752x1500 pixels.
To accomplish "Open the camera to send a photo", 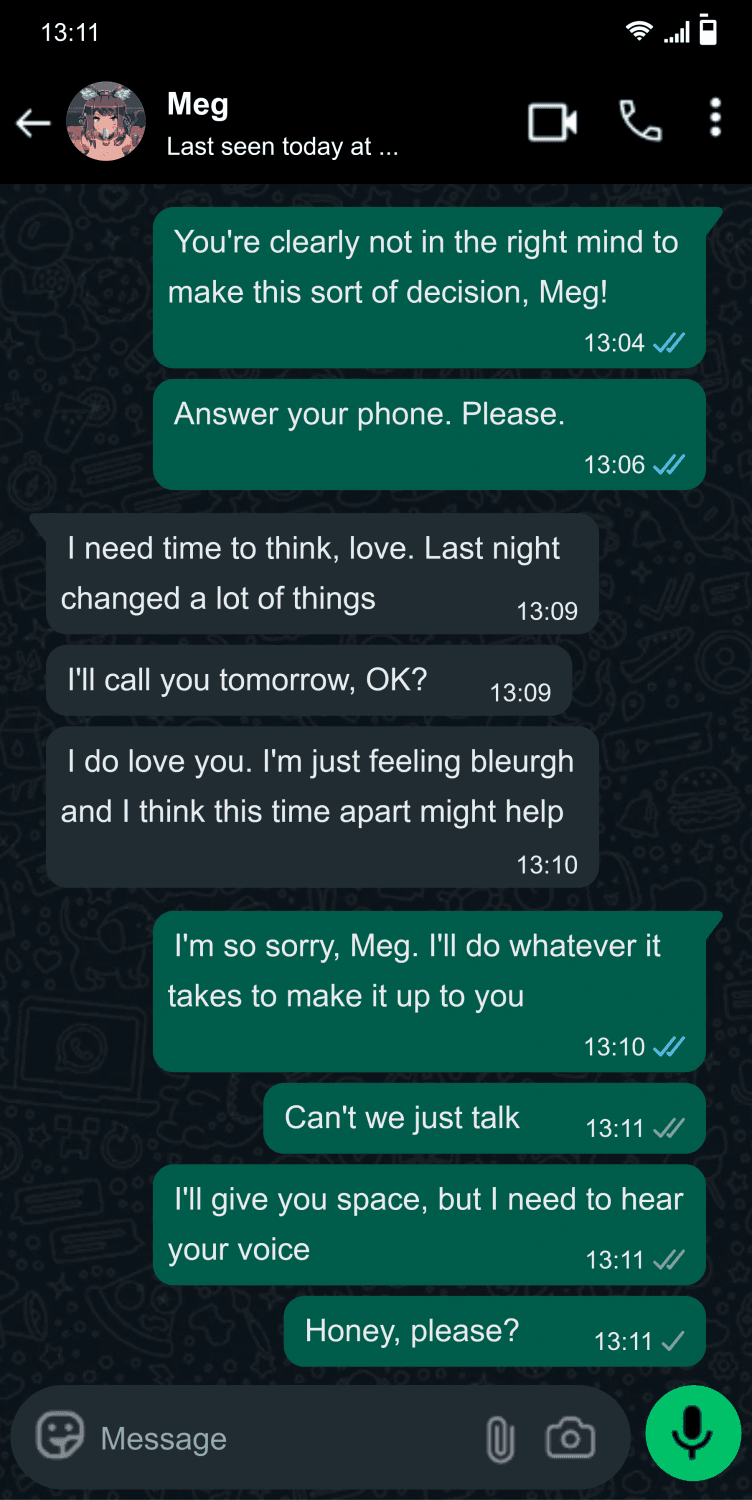I will (x=569, y=1437).
